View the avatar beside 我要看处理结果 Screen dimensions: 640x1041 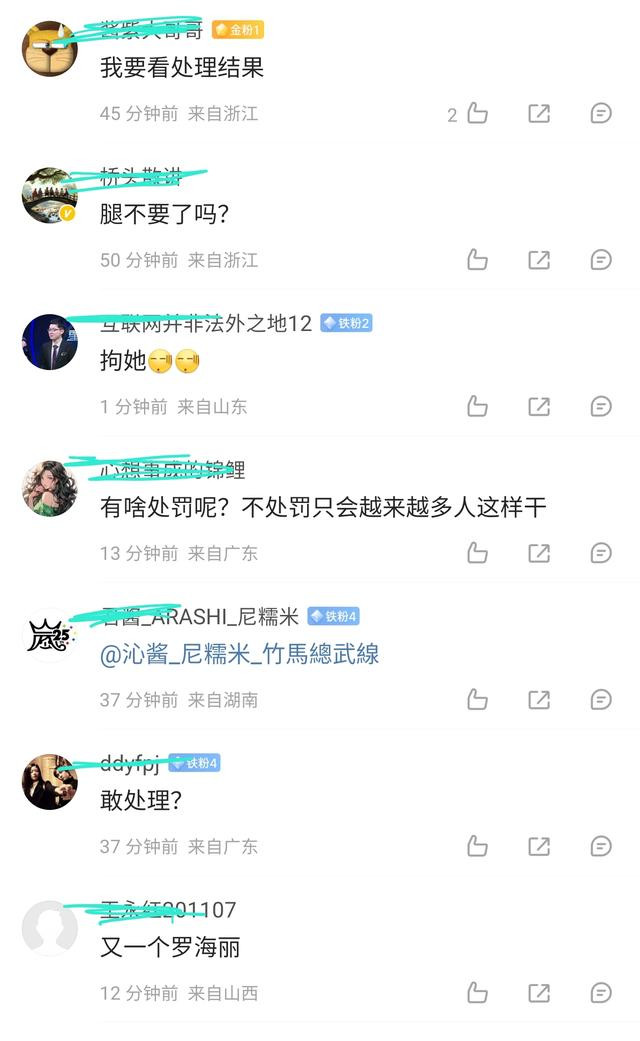tap(50, 49)
